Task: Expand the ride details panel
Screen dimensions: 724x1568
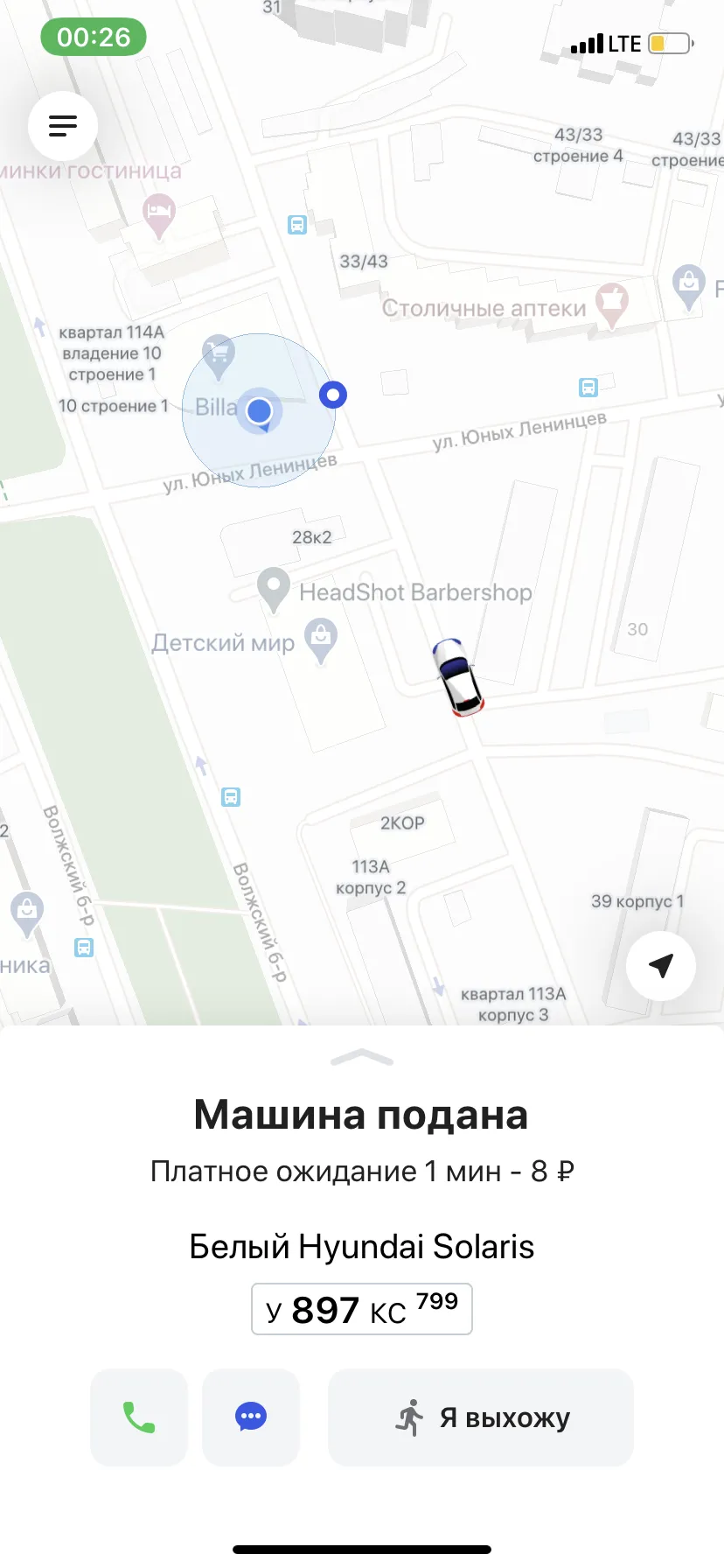Action: [x=362, y=1057]
